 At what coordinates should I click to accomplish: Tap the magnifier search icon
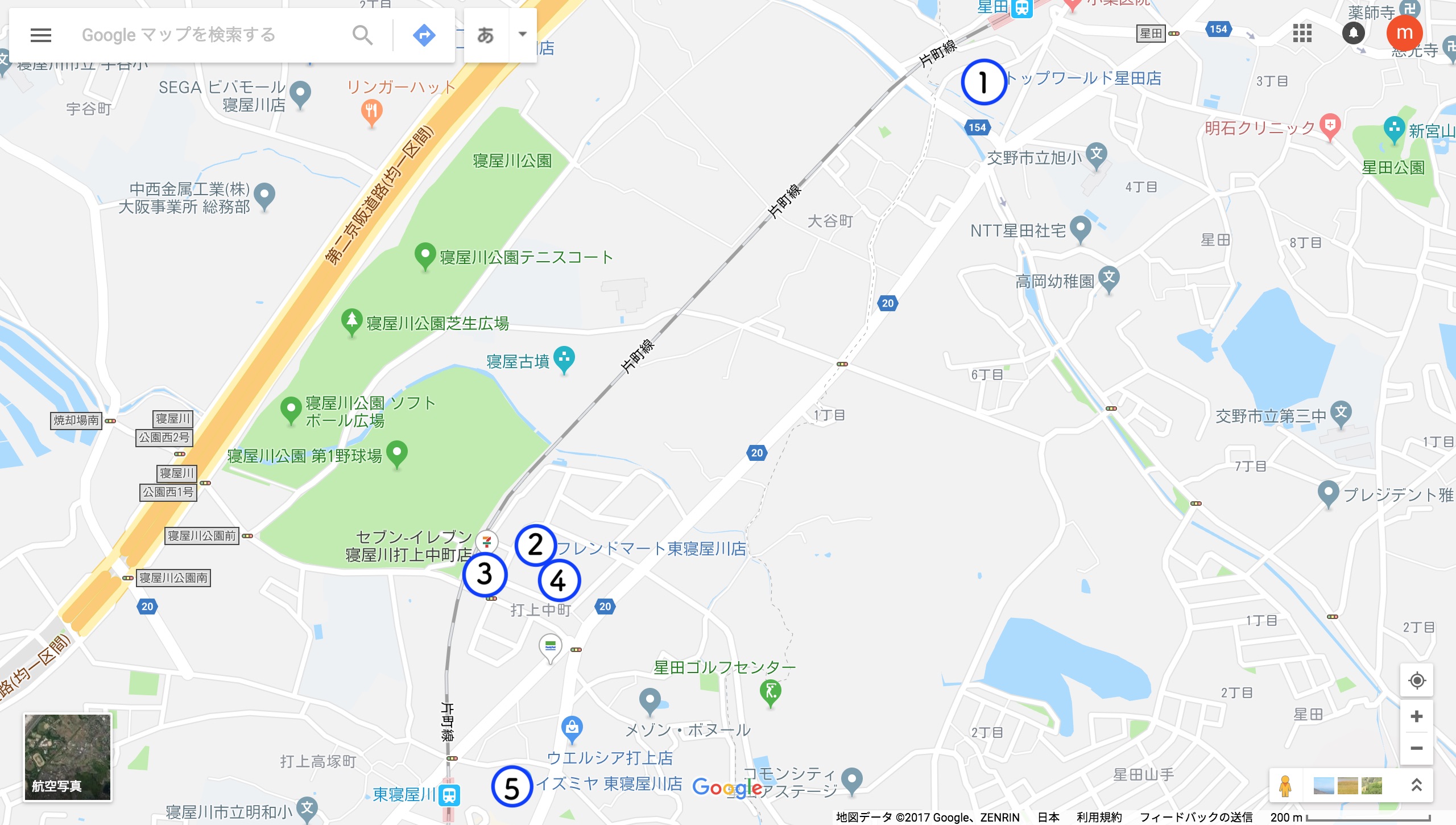362,35
